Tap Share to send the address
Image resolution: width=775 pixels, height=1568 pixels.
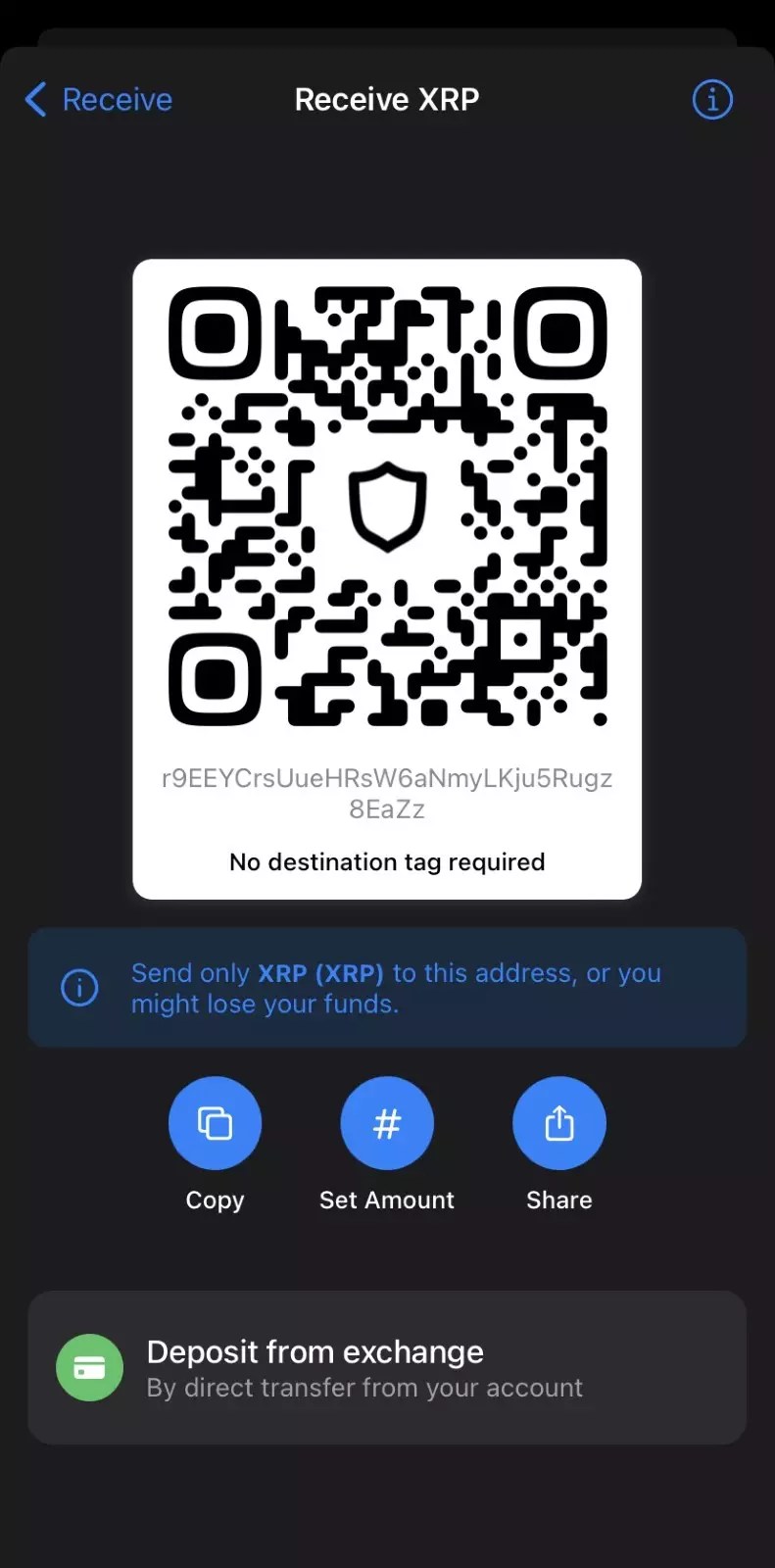click(x=558, y=1199)
